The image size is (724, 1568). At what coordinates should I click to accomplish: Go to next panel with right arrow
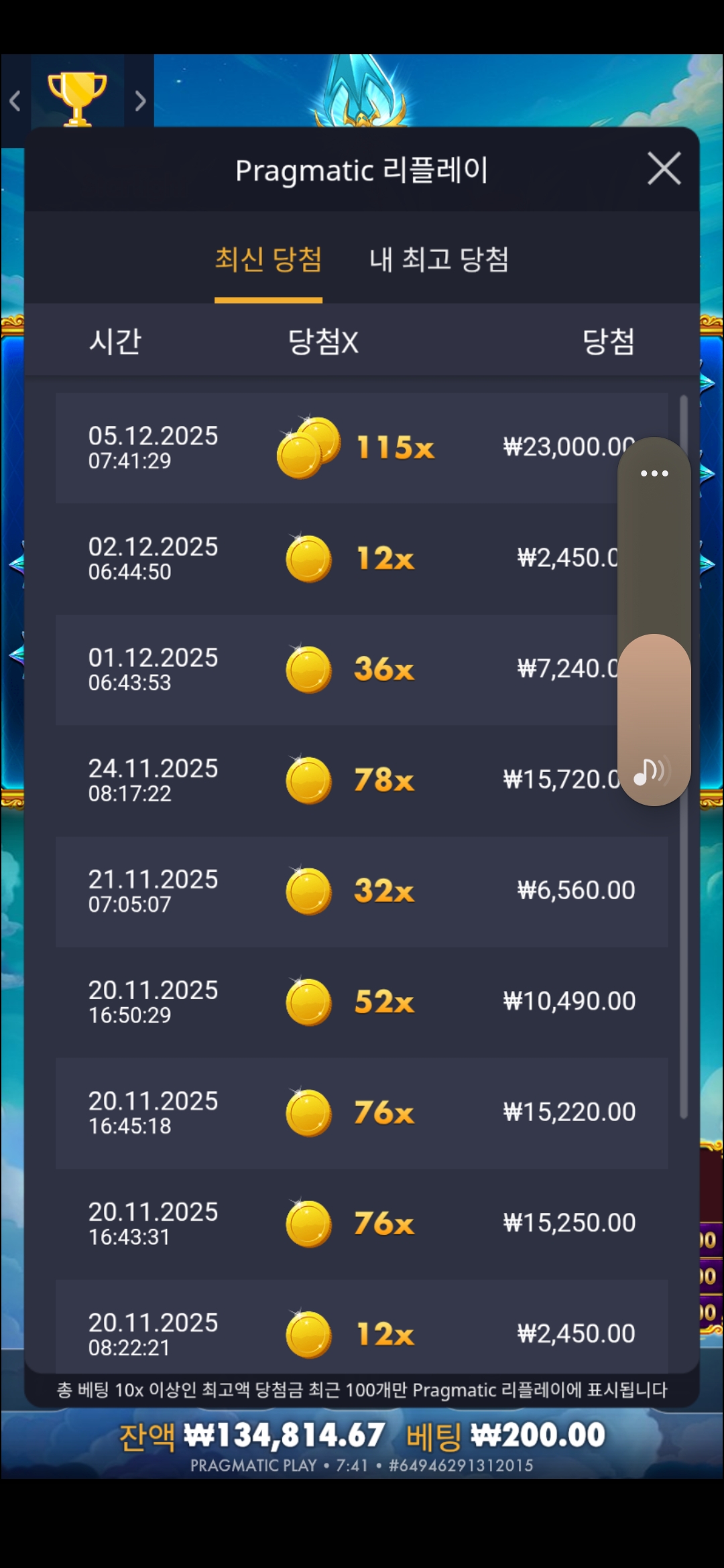(x=139, y=101)
